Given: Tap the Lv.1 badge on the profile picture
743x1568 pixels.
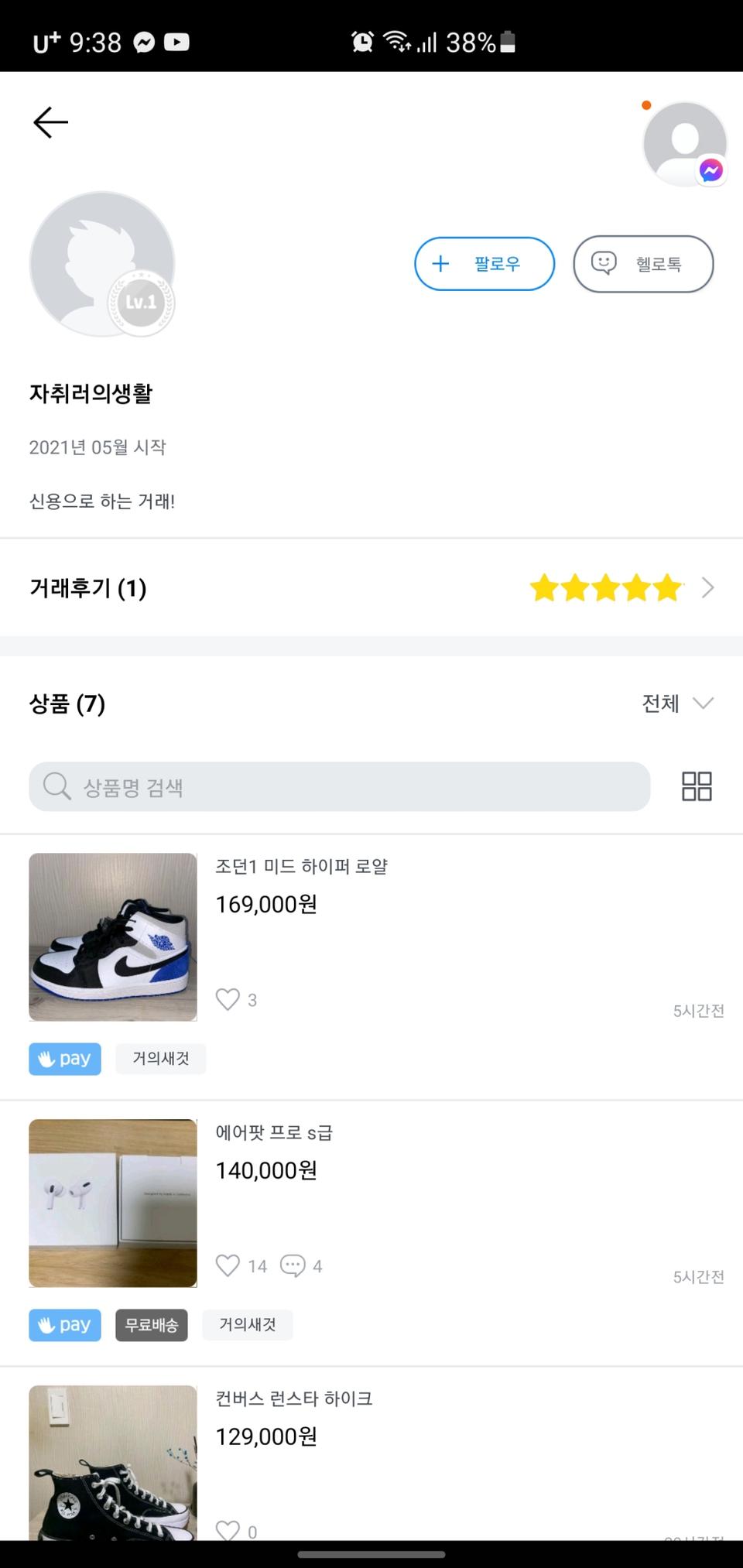Looking at the screenshot, I should pos(141,302).
